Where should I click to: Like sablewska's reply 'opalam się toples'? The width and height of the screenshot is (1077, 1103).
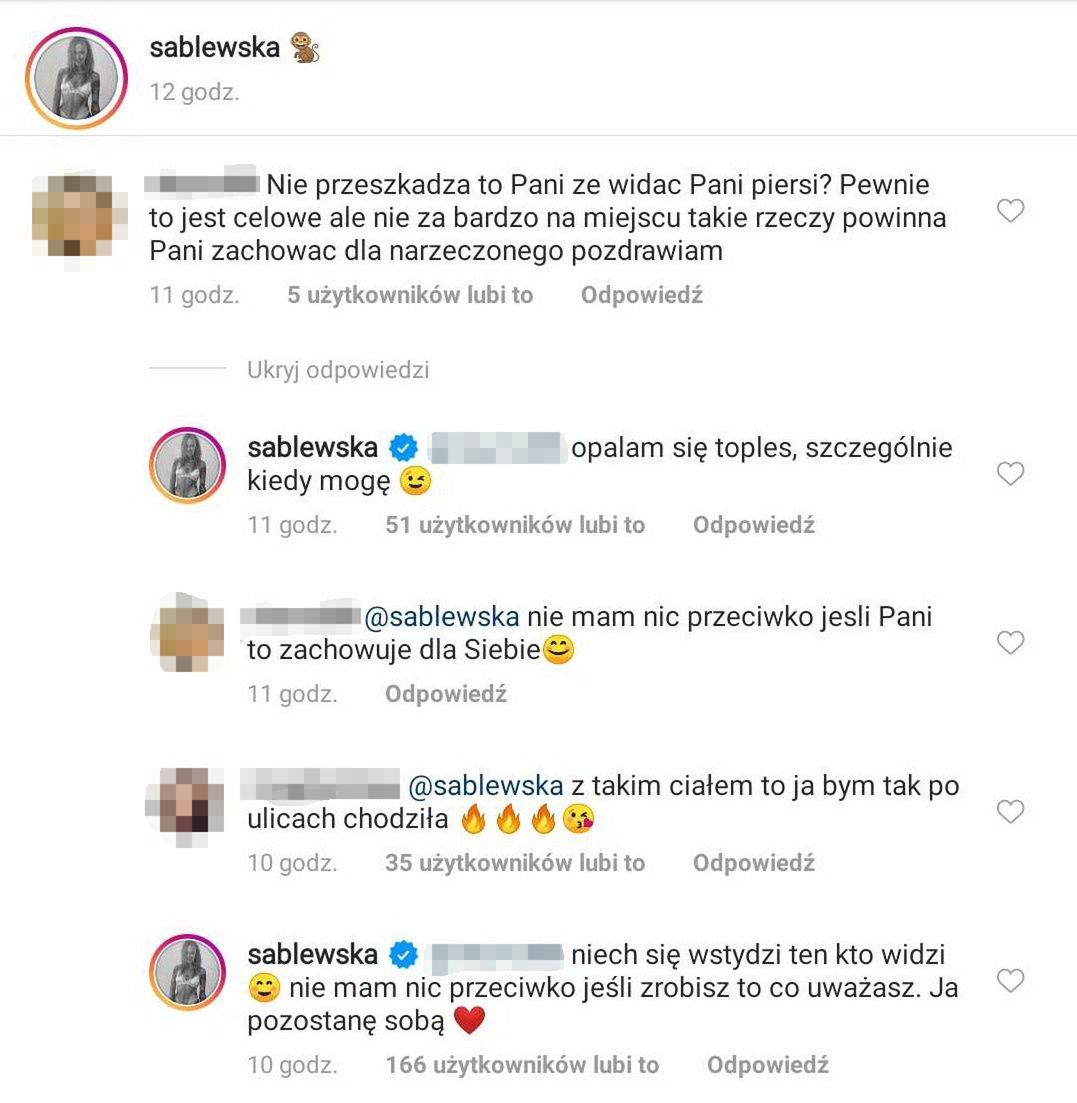click(x=1011, y=473)
